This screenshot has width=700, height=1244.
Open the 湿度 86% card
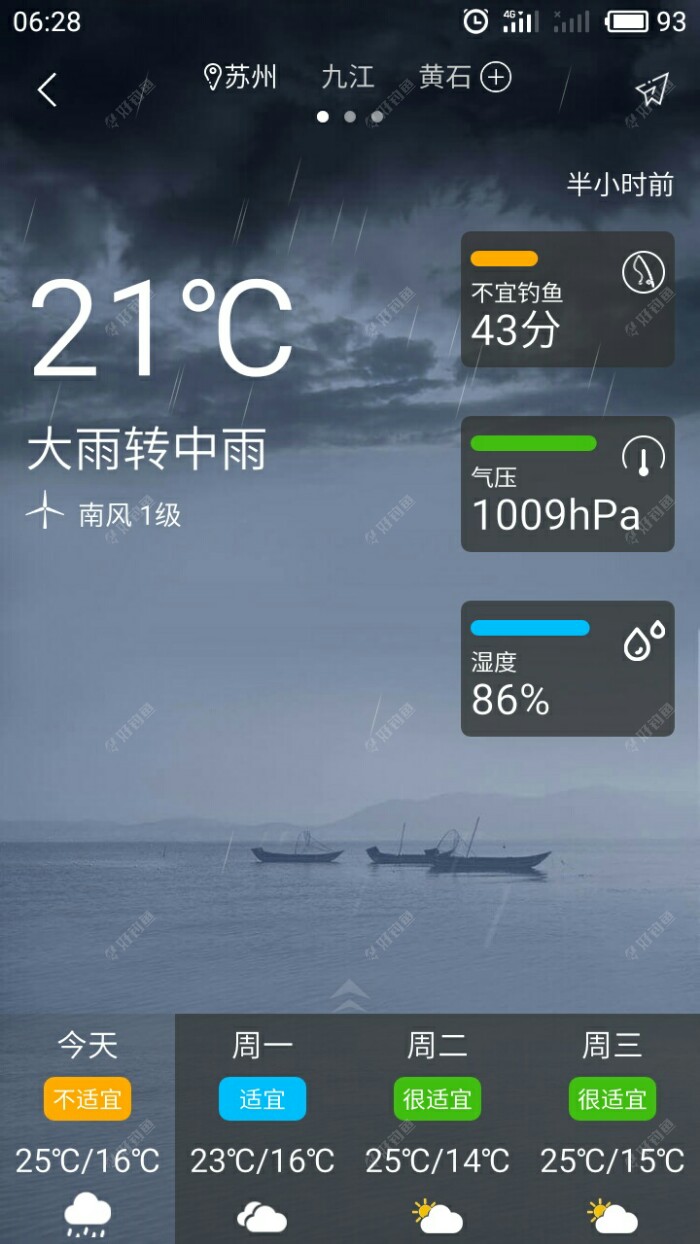[567, 669]
